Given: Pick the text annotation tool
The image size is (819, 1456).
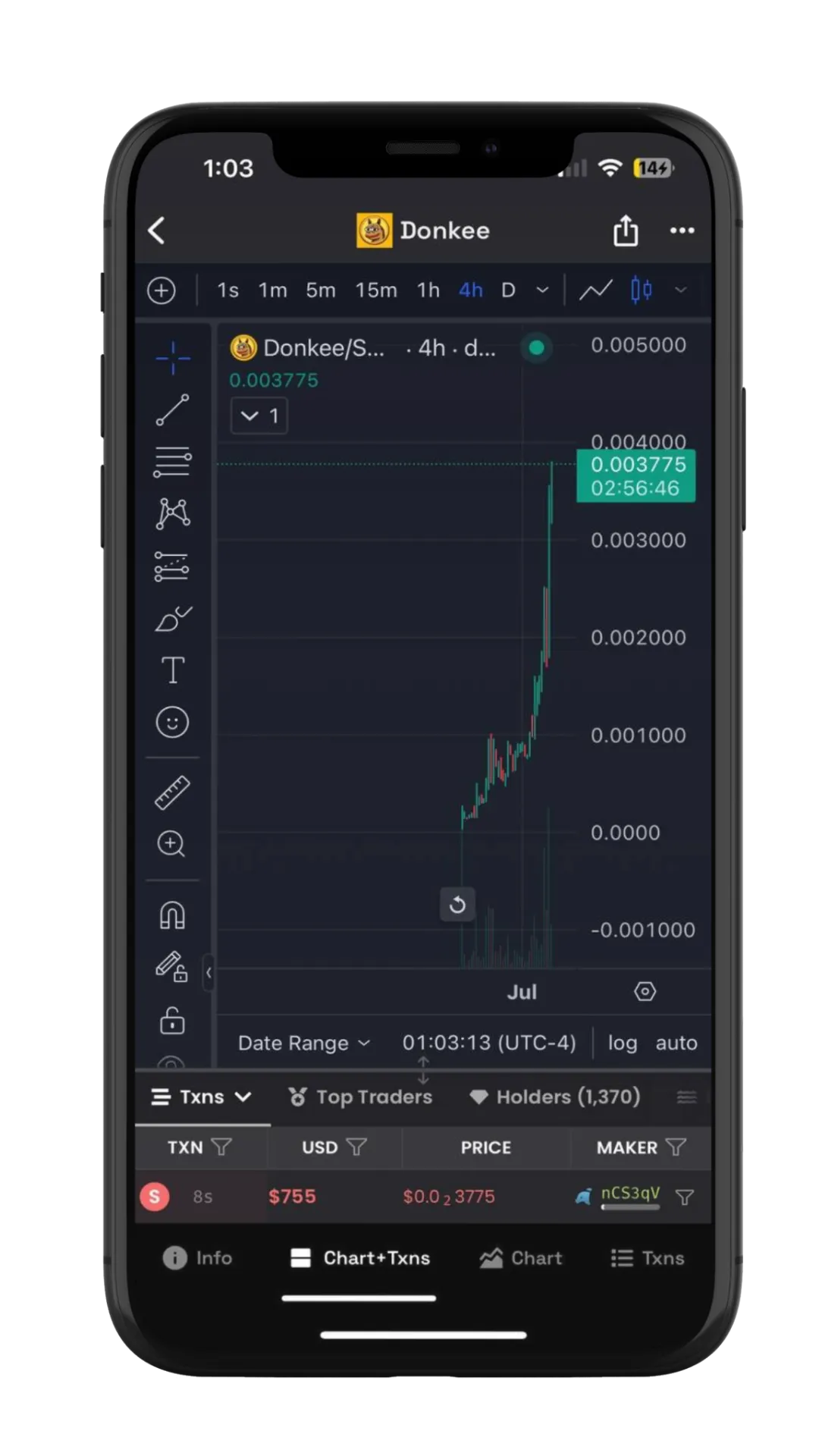Looking at the screenshot, I should coord(173,670).
